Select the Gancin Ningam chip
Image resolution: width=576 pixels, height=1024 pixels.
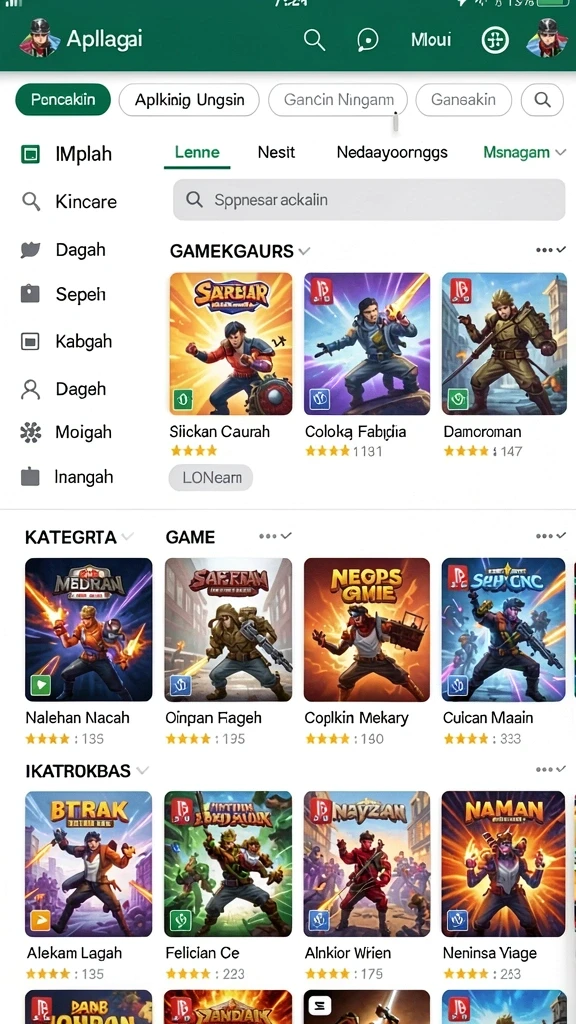click(338, 100)
